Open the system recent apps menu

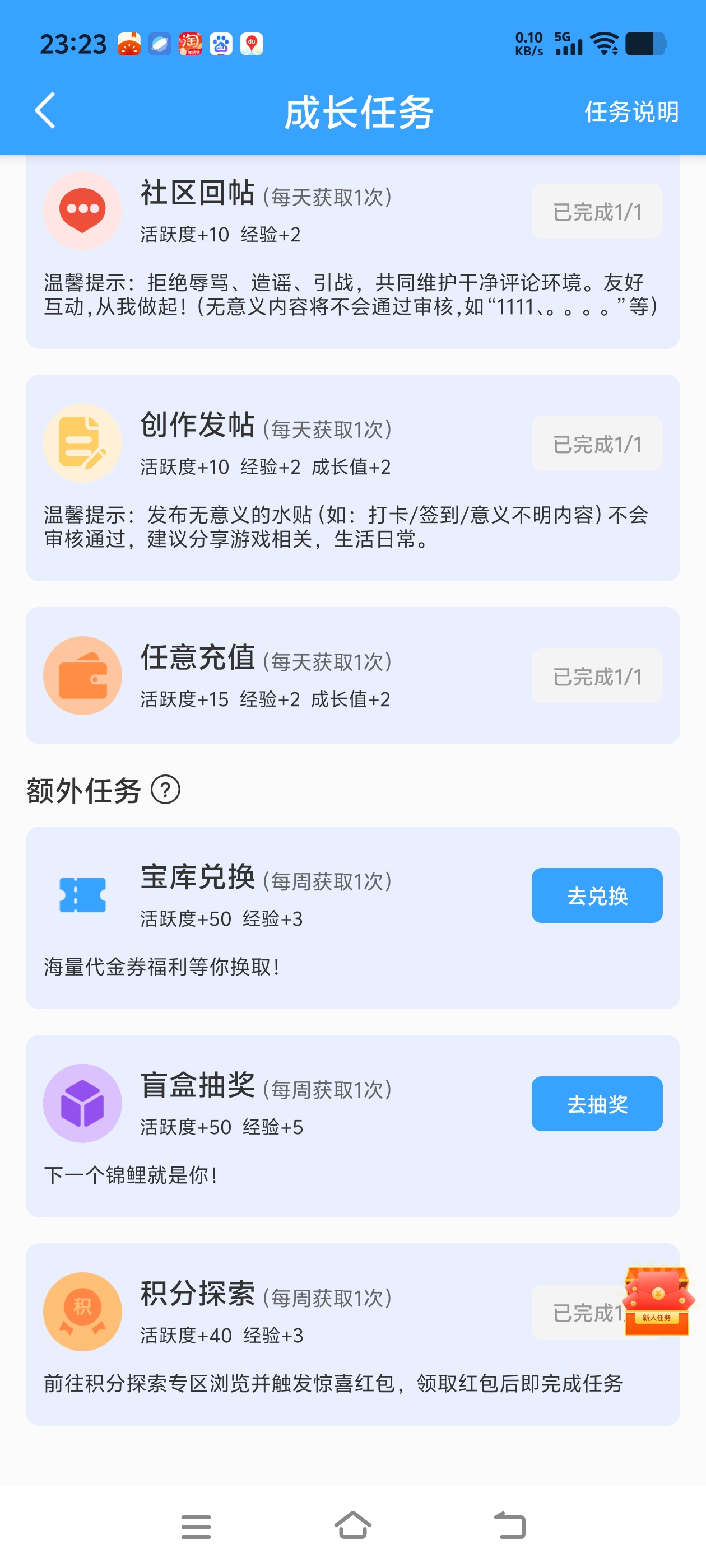coord(196,1526)
